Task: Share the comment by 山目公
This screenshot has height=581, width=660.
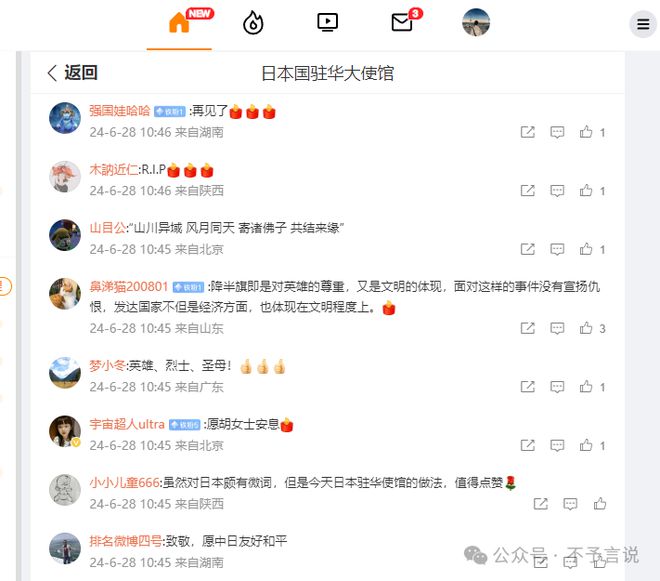Action: coord(527,249)
